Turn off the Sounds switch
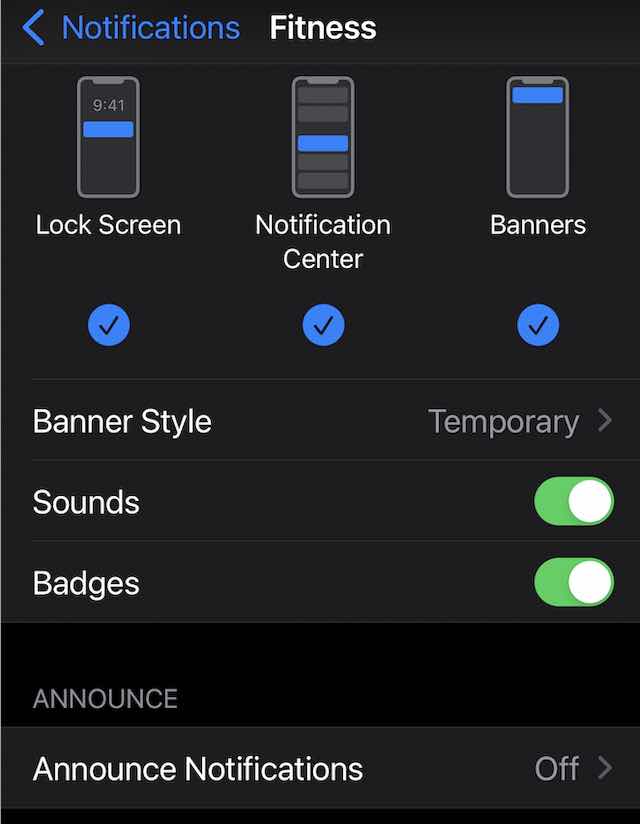This screenshot has height=824, width=640. tap(573, 502)
